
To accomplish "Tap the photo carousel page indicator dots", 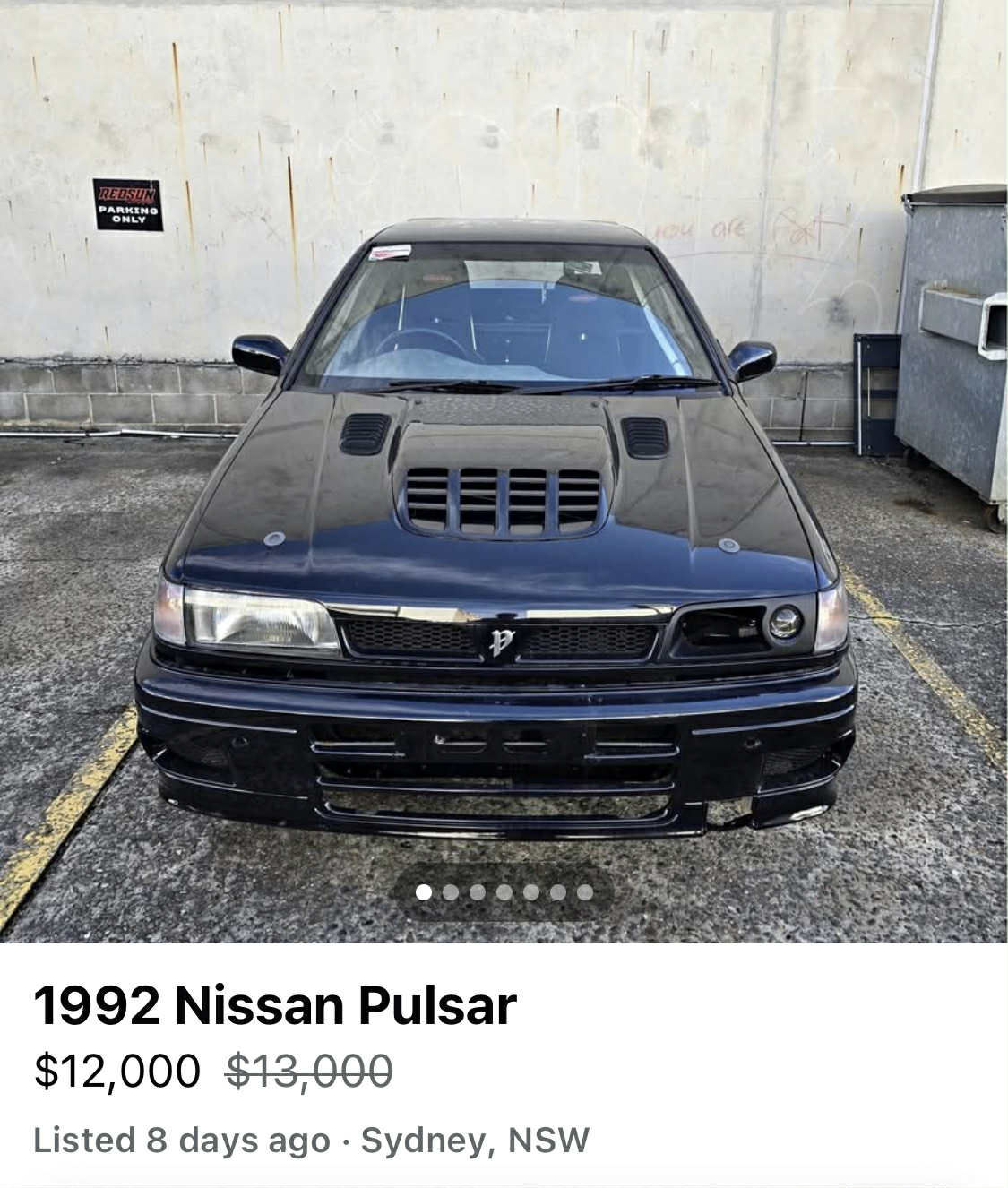I will tap(504, 892).
